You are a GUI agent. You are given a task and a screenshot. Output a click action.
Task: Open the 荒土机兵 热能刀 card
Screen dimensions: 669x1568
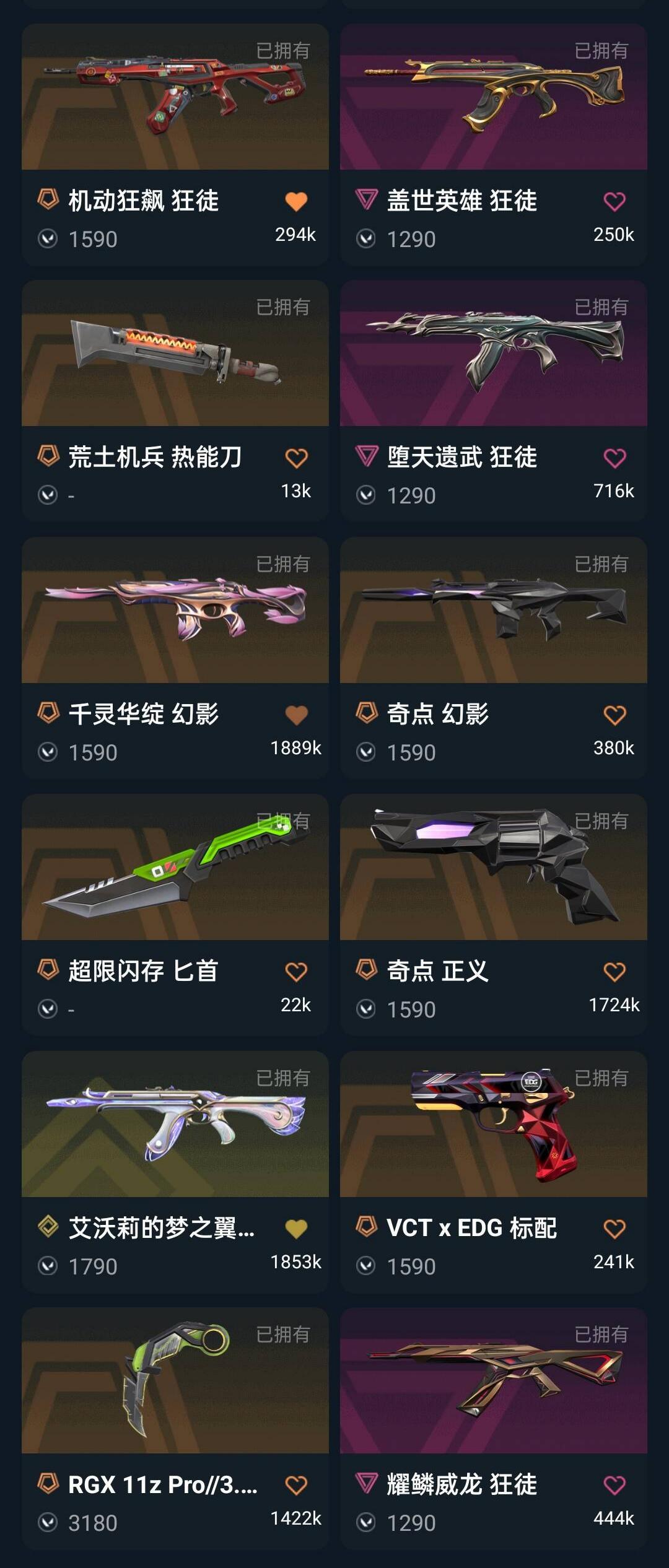(175, 401)
